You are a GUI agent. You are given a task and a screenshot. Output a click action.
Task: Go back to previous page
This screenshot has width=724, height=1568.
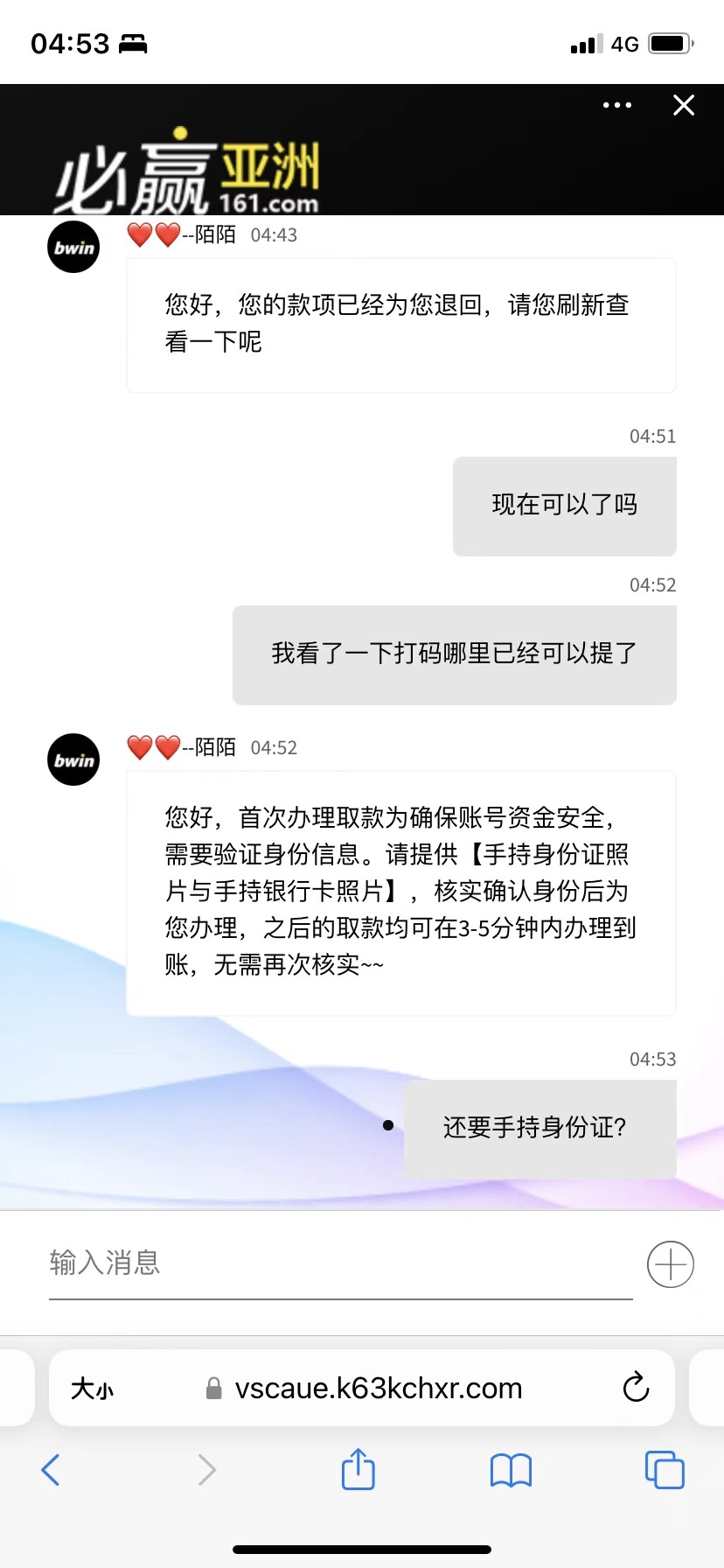click(51, 1470)
